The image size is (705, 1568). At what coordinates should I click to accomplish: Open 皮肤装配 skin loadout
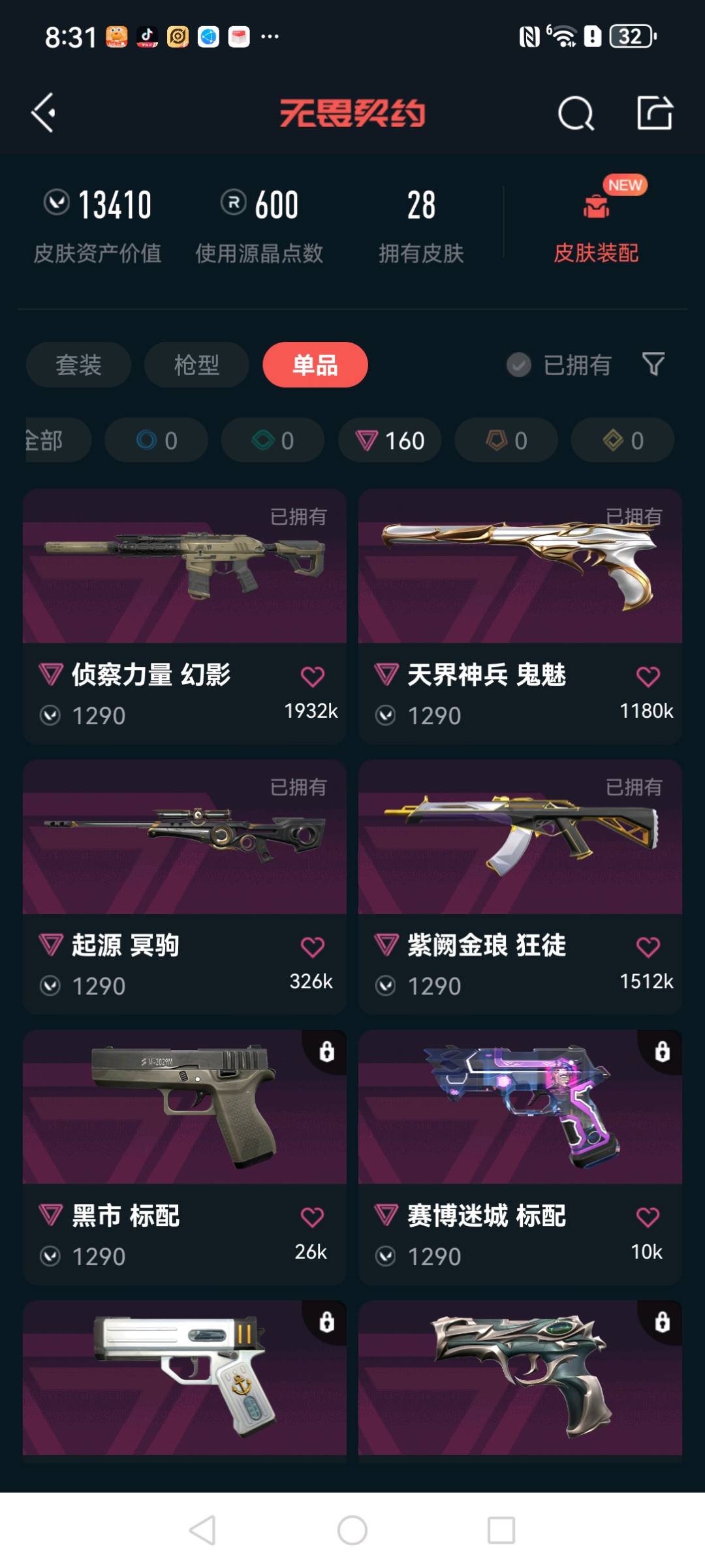tap(596, 221)
